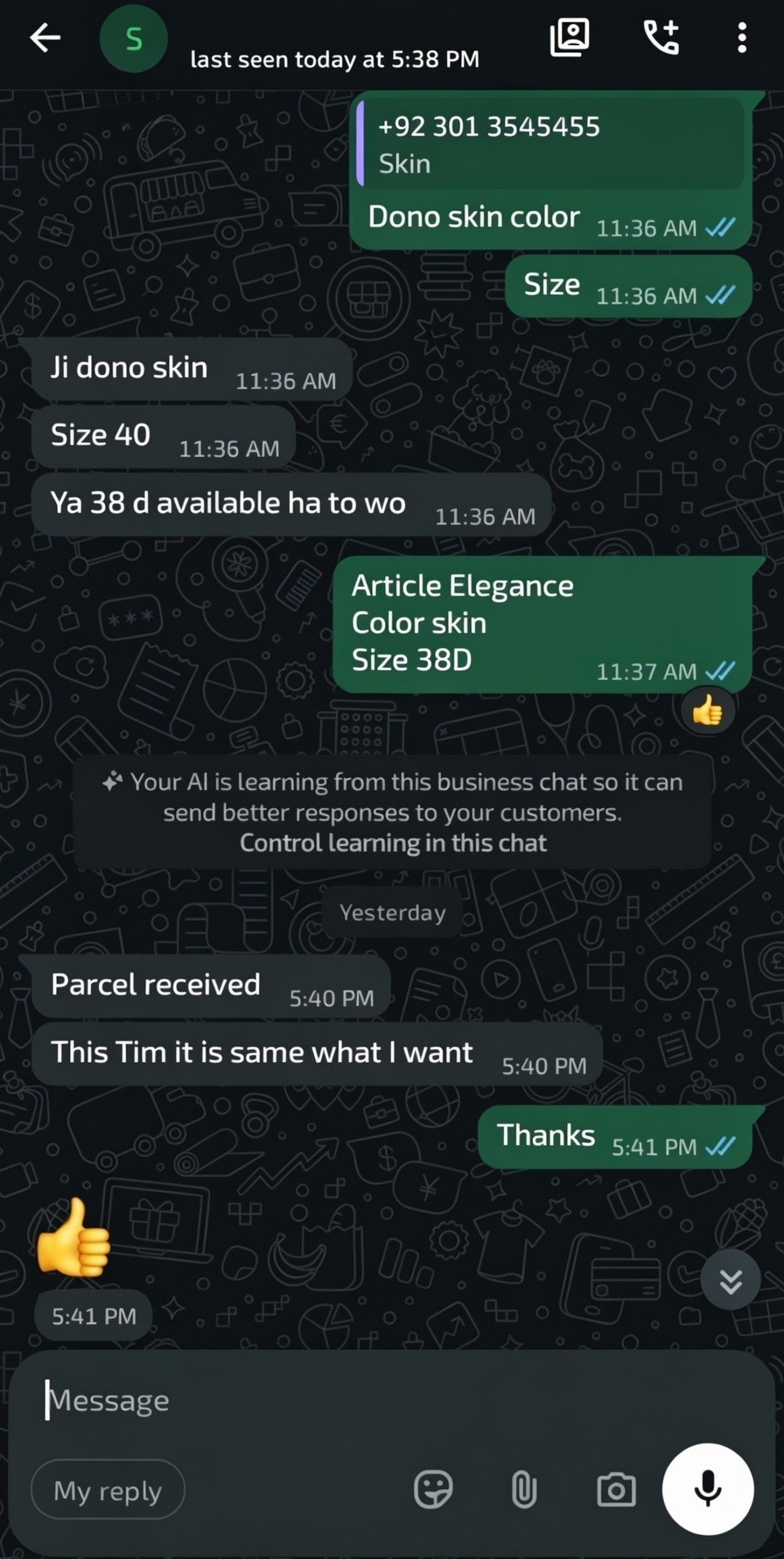Open the contact's profile picture S

134,39
